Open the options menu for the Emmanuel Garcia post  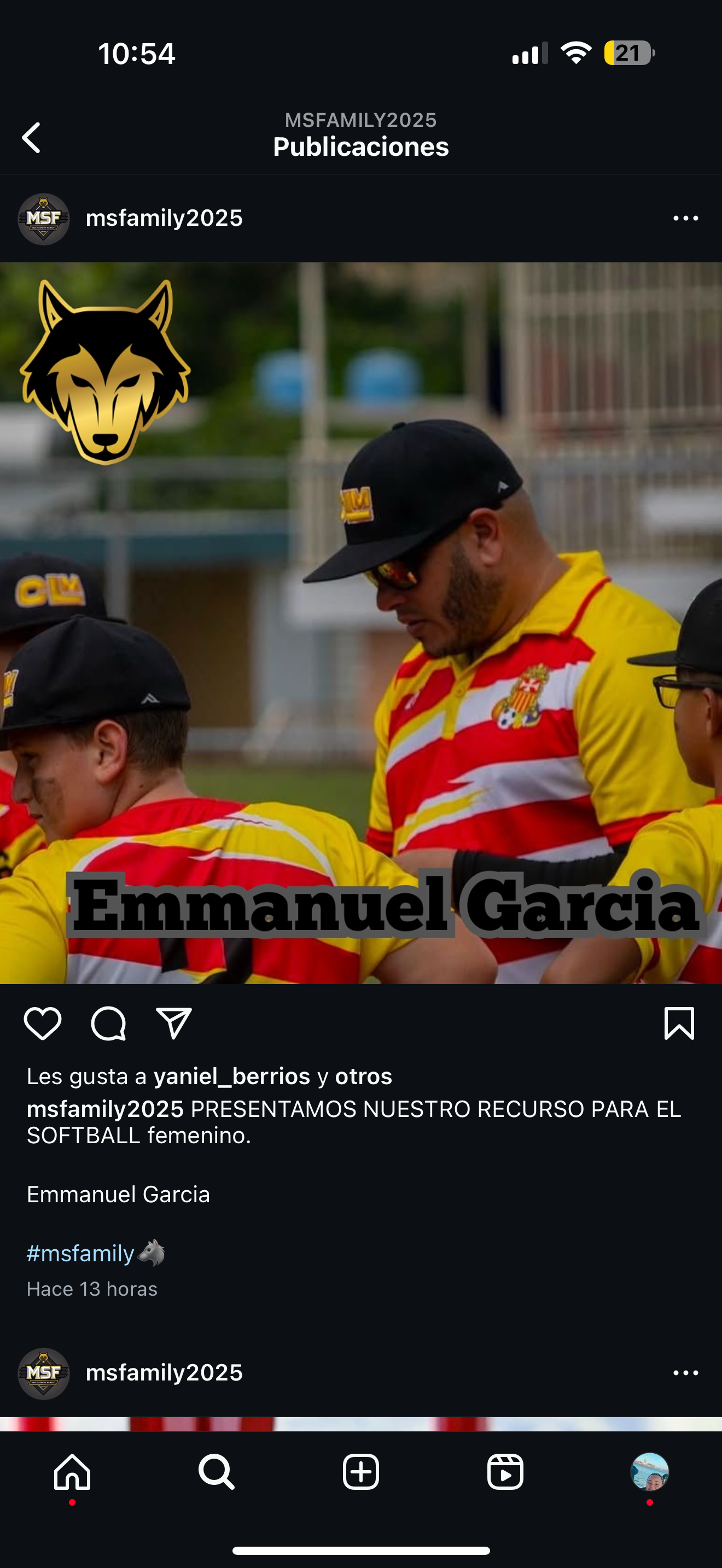click(685, 218)
